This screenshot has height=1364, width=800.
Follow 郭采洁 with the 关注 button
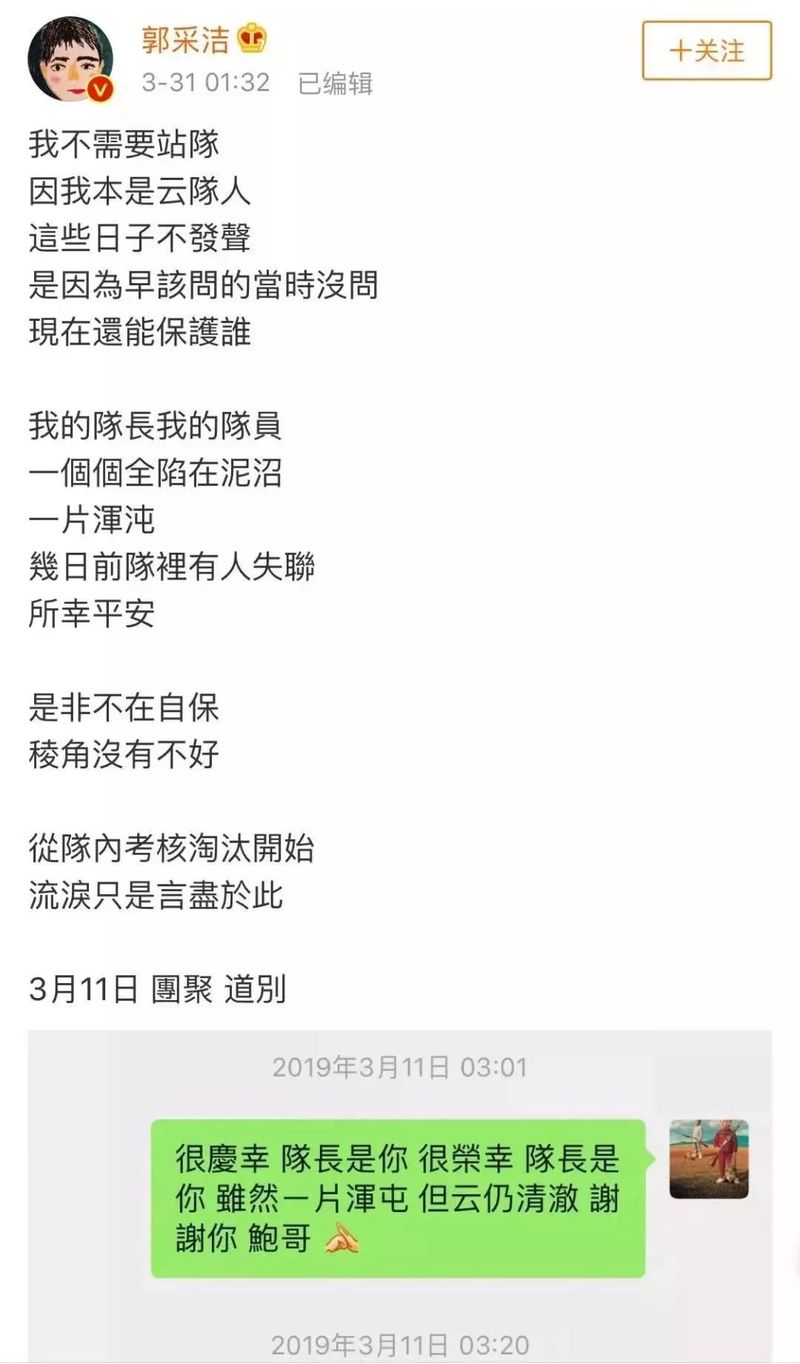coord(707,50)
